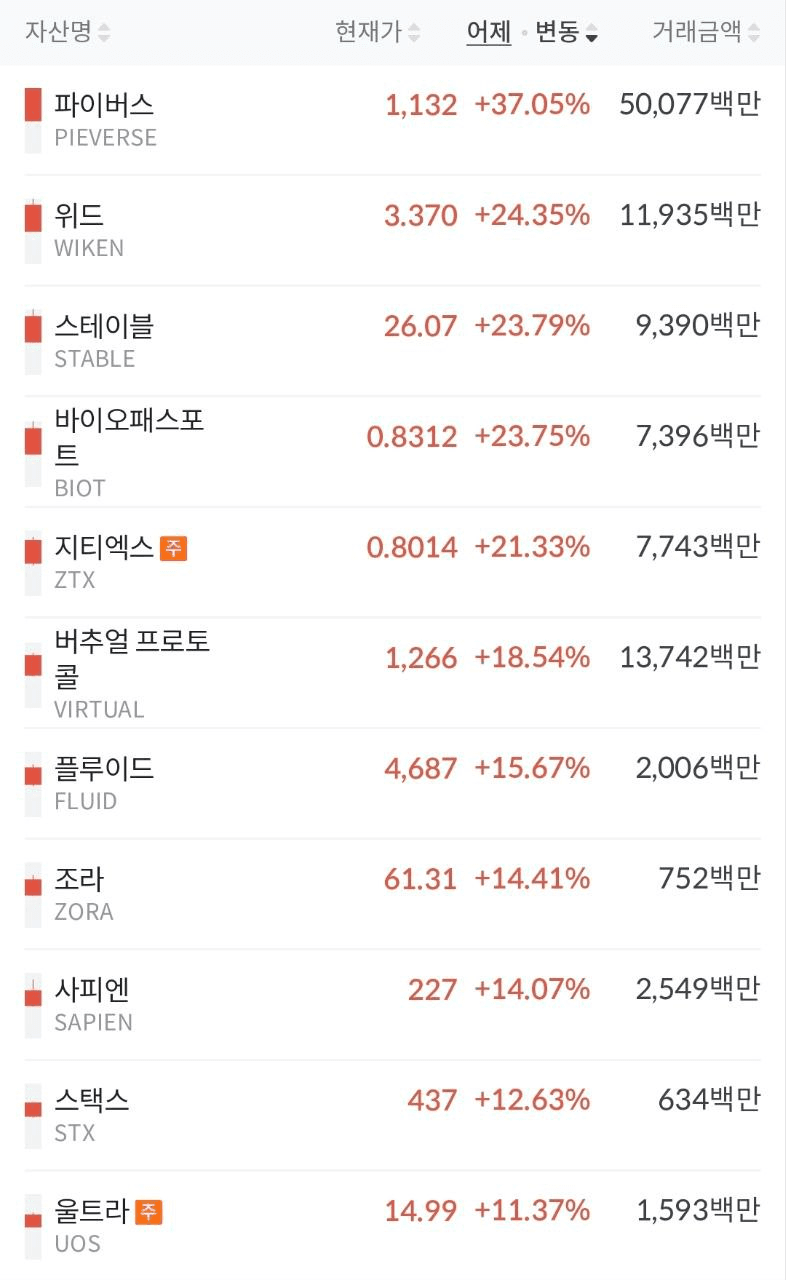Sort the list by 자산명 column
786x1280 pixels.
click(67, 32)
